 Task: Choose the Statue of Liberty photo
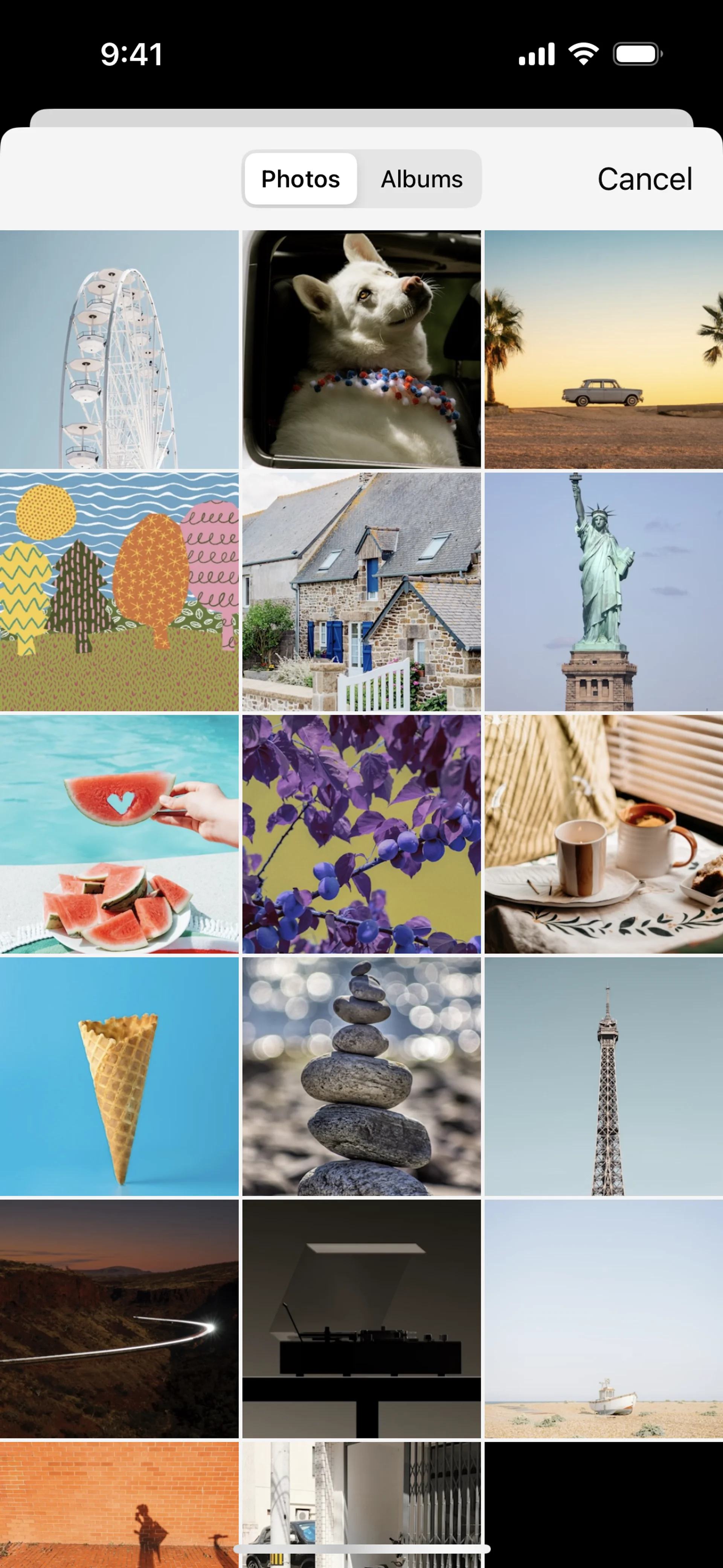click(604, 591)
